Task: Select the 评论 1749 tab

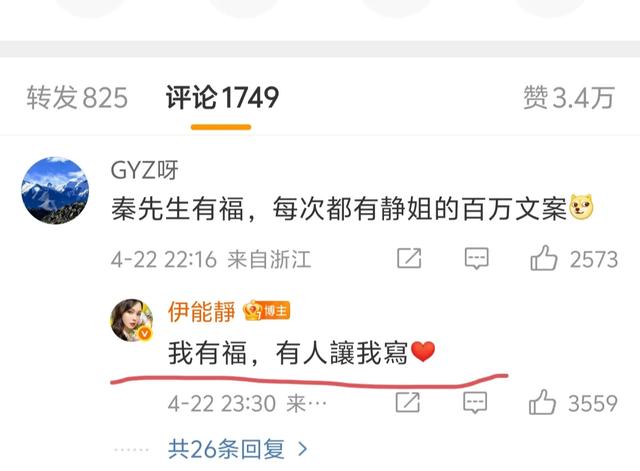Action: click(222, 98)
